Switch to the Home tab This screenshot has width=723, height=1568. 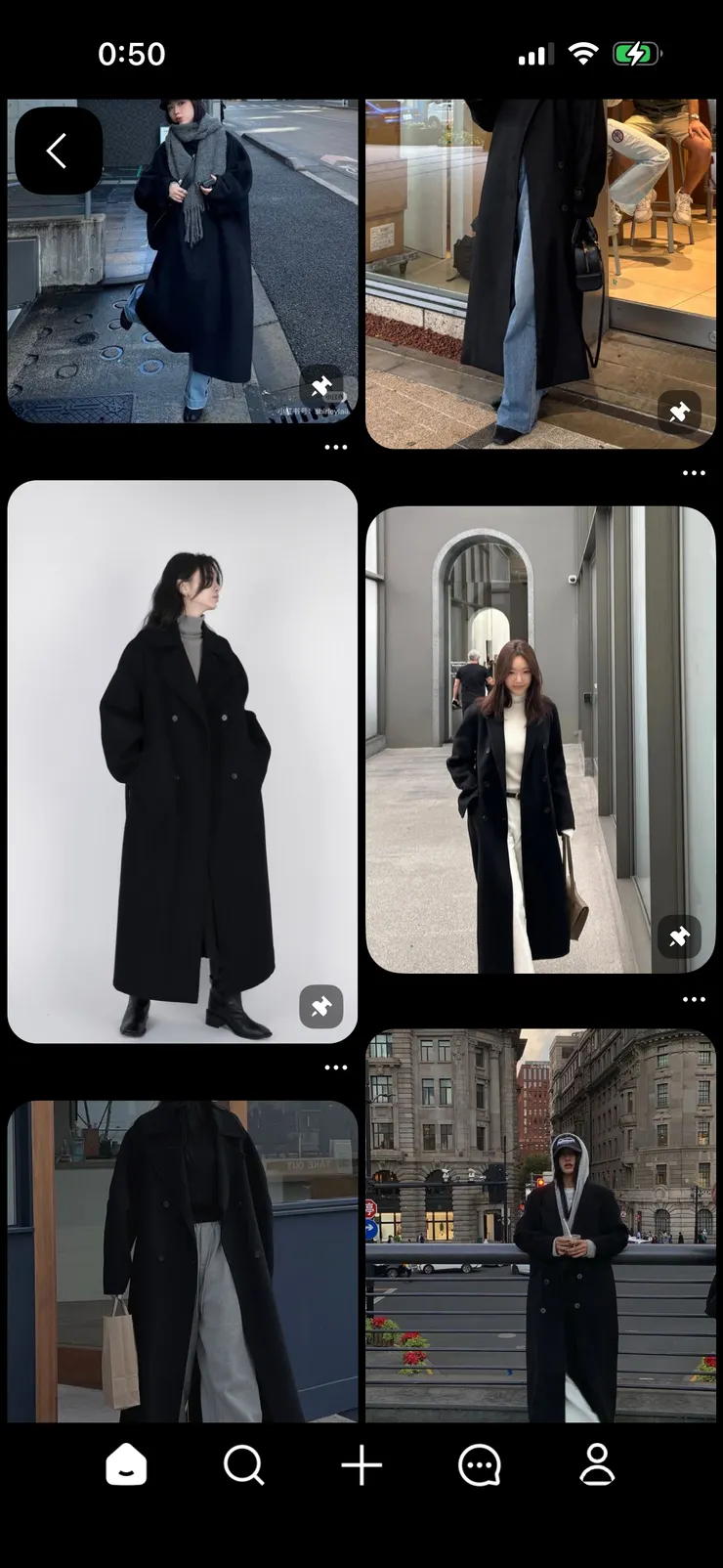[x=126, y=1465]
